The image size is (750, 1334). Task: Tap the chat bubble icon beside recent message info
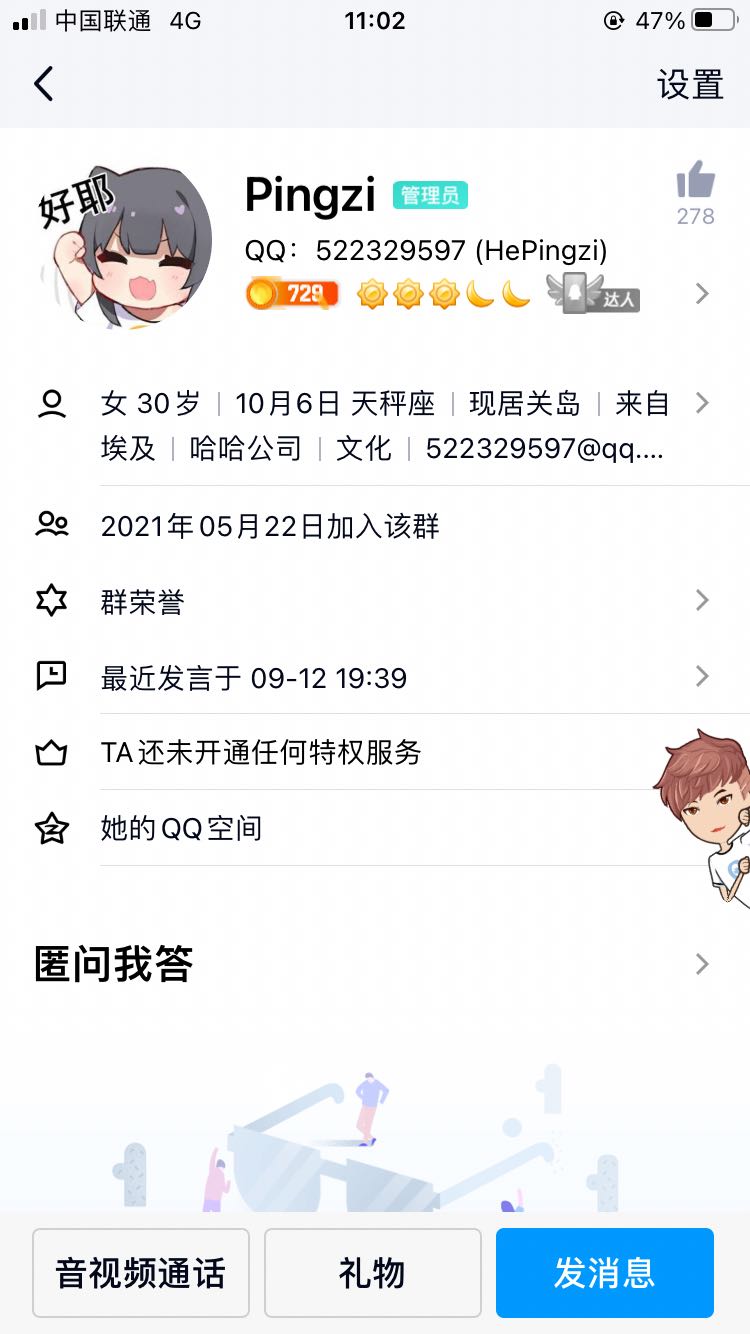tap(52, 678)
